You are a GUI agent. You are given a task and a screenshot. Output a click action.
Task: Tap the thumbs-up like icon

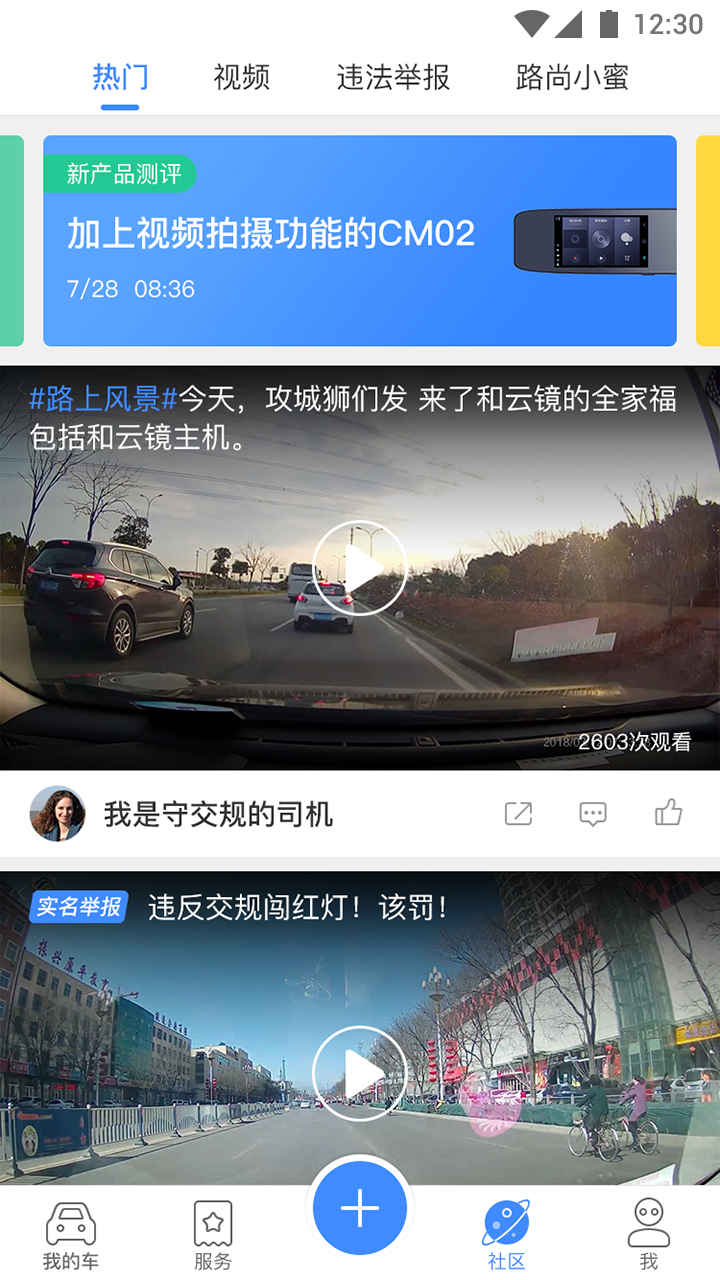(669, 814)
